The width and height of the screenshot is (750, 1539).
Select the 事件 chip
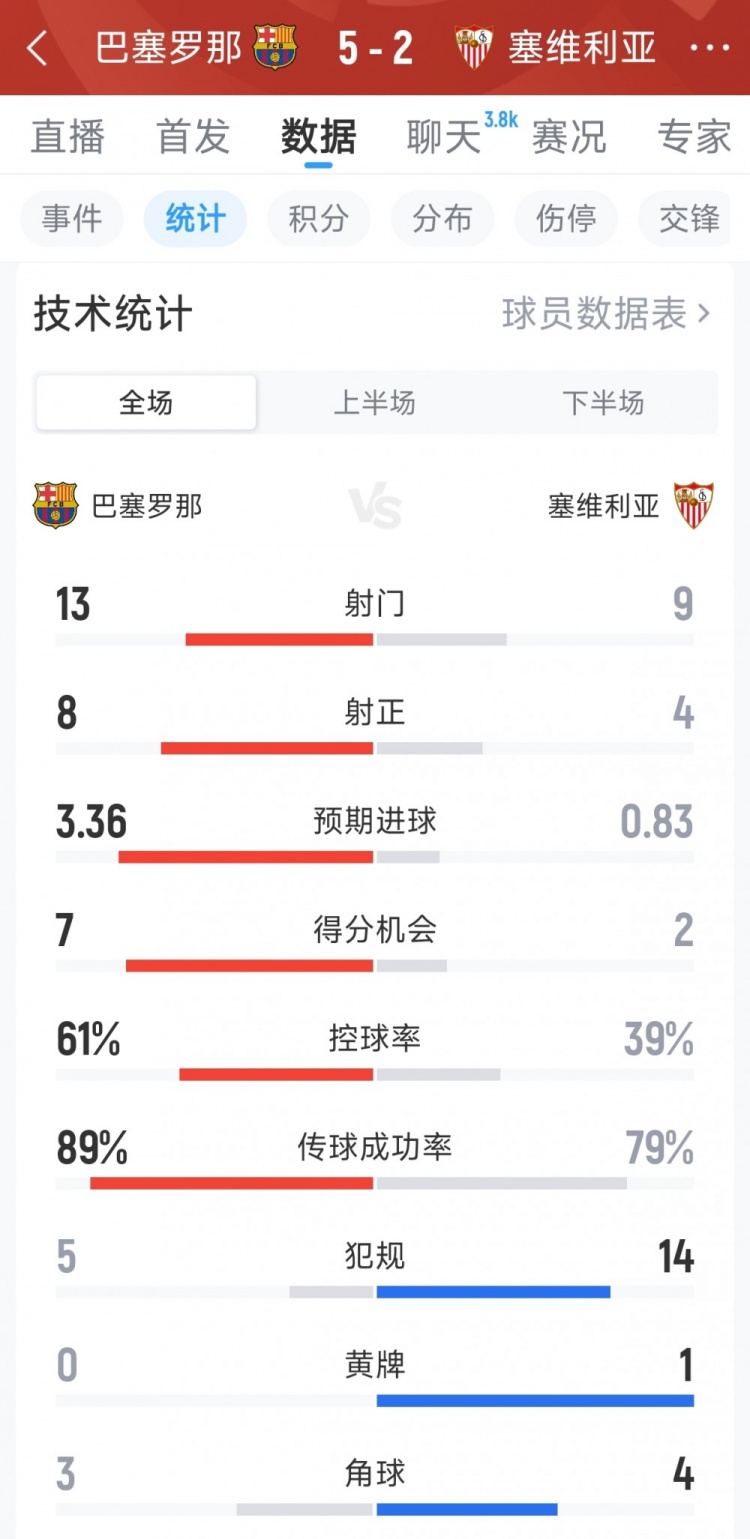tap(71, 219)
